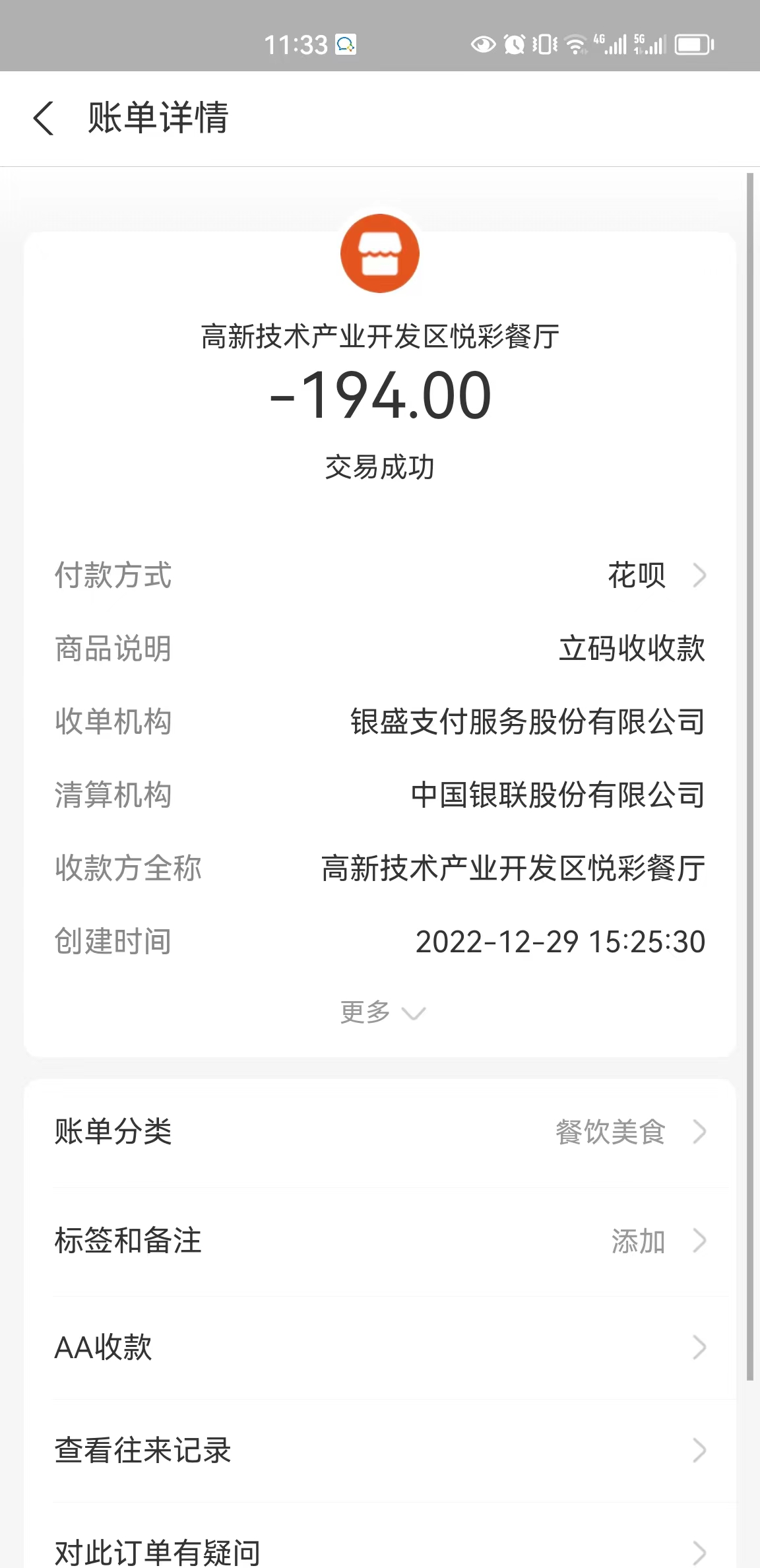Tap the merchant shop icon
760x1568 pixels.
(380, 253)
